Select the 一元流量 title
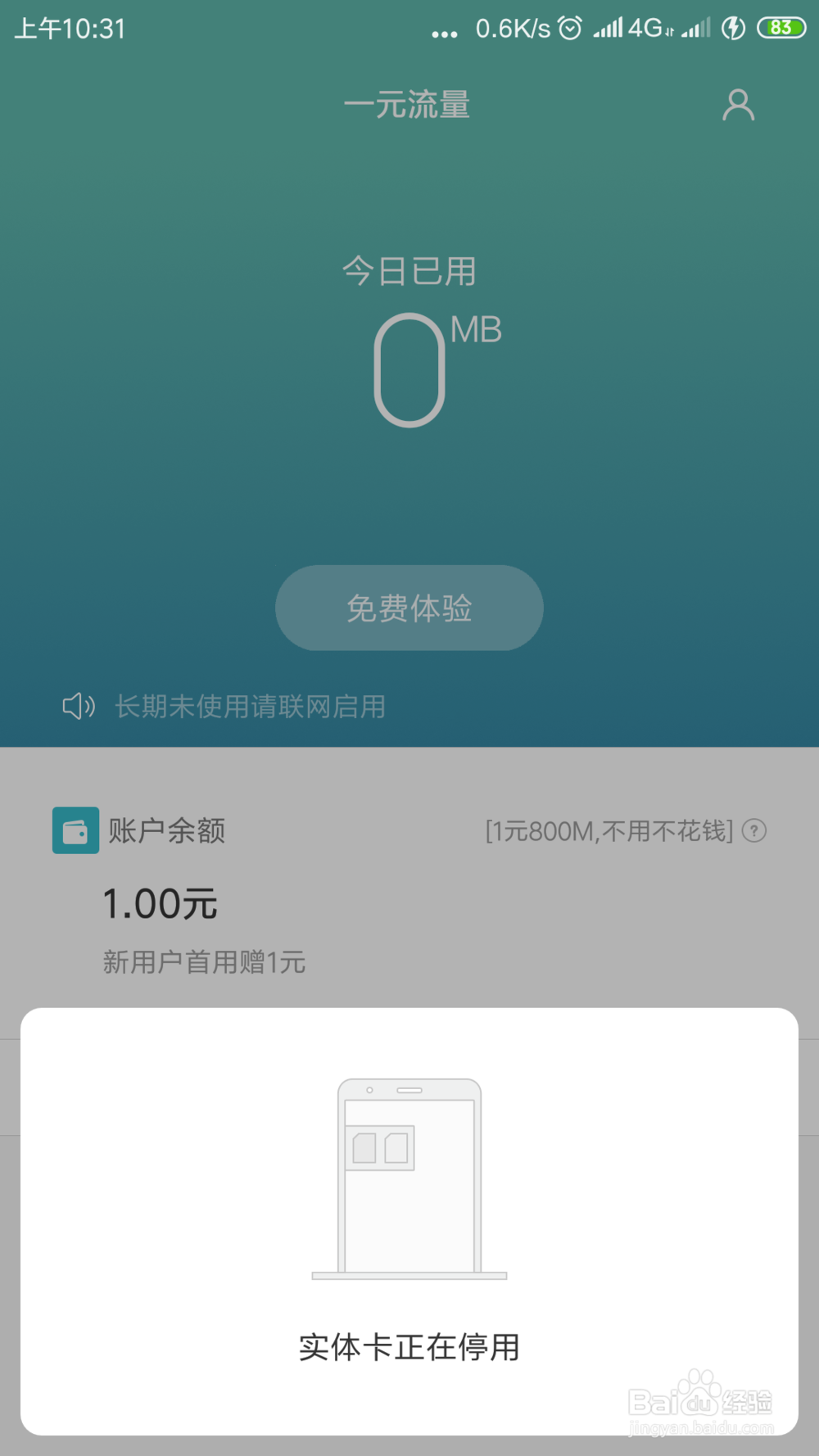 point(408,105)
